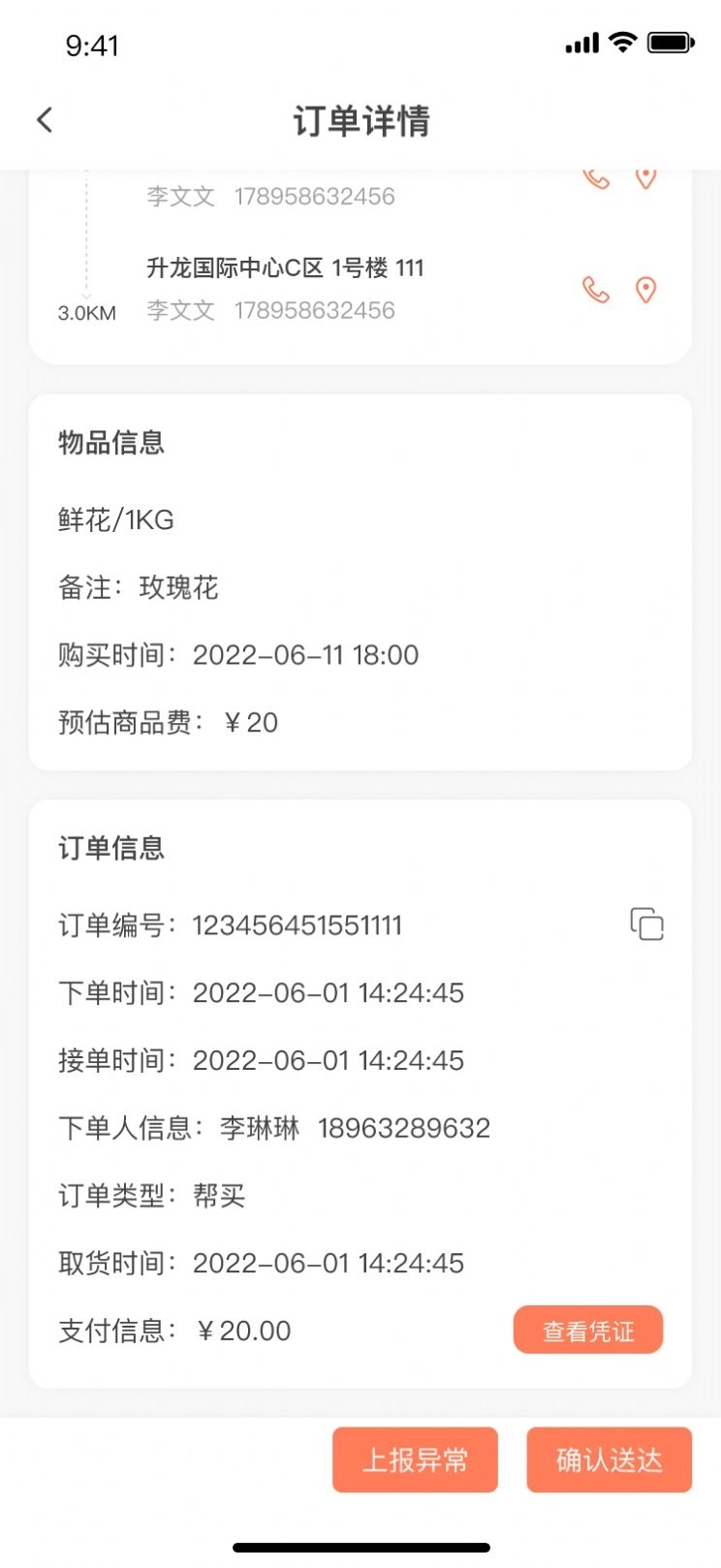Tap the phone icon beside 升龙国际中心C区 address
721x1568 pixels.
tap(597, 291)
